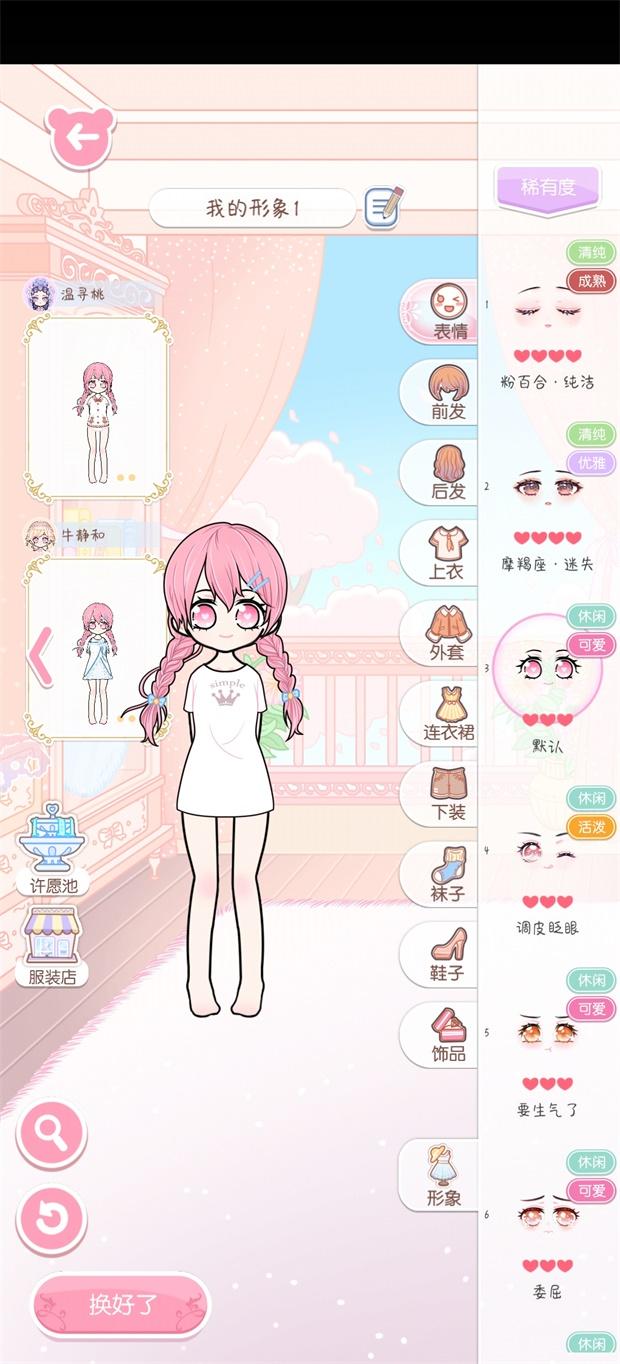Open the 稀有度 rarity sort button
Image resolution: width=620 pixels, height=1364 pixels.
coord(548,188)
